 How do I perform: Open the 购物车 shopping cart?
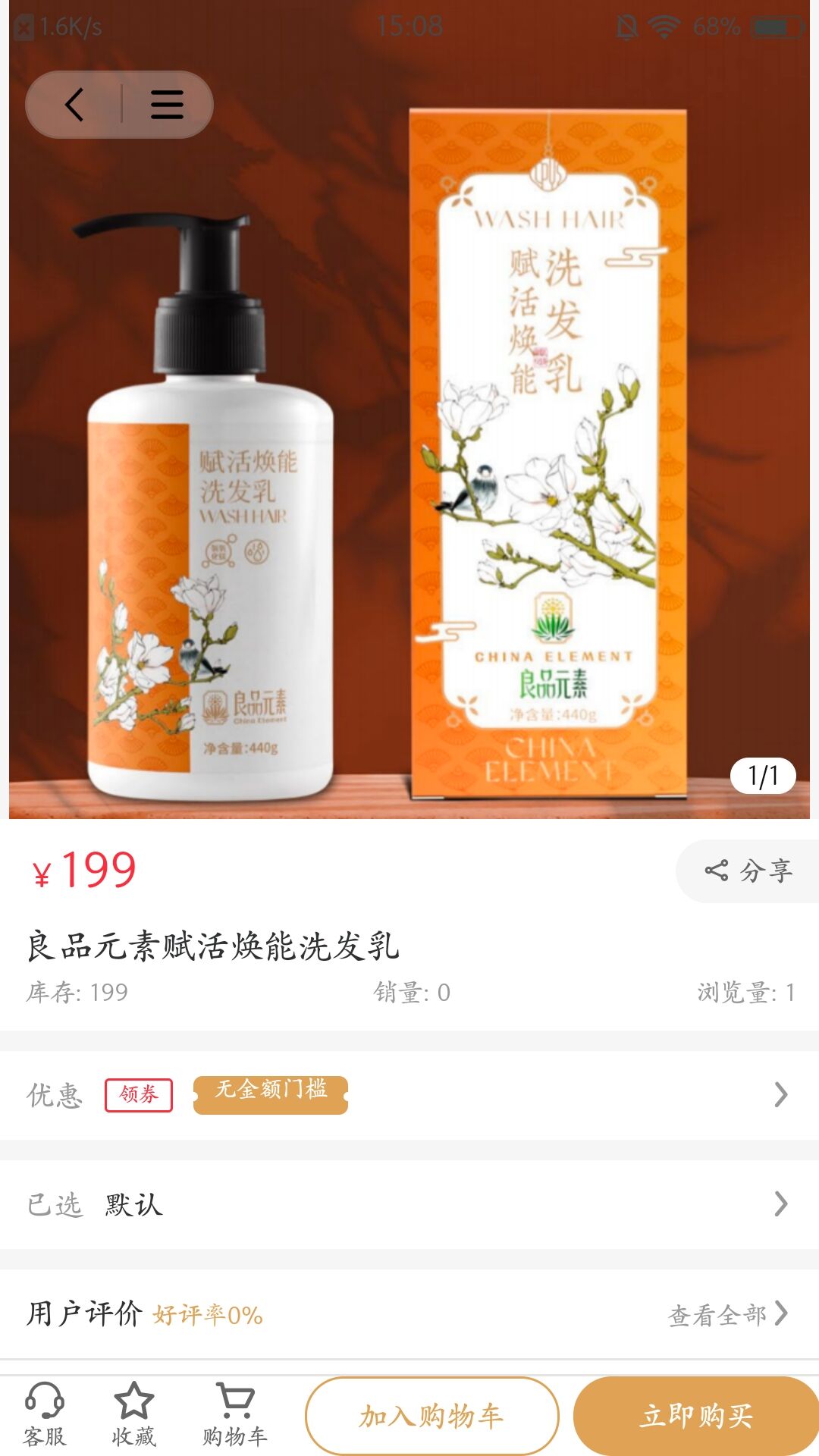pos(235,1414)
